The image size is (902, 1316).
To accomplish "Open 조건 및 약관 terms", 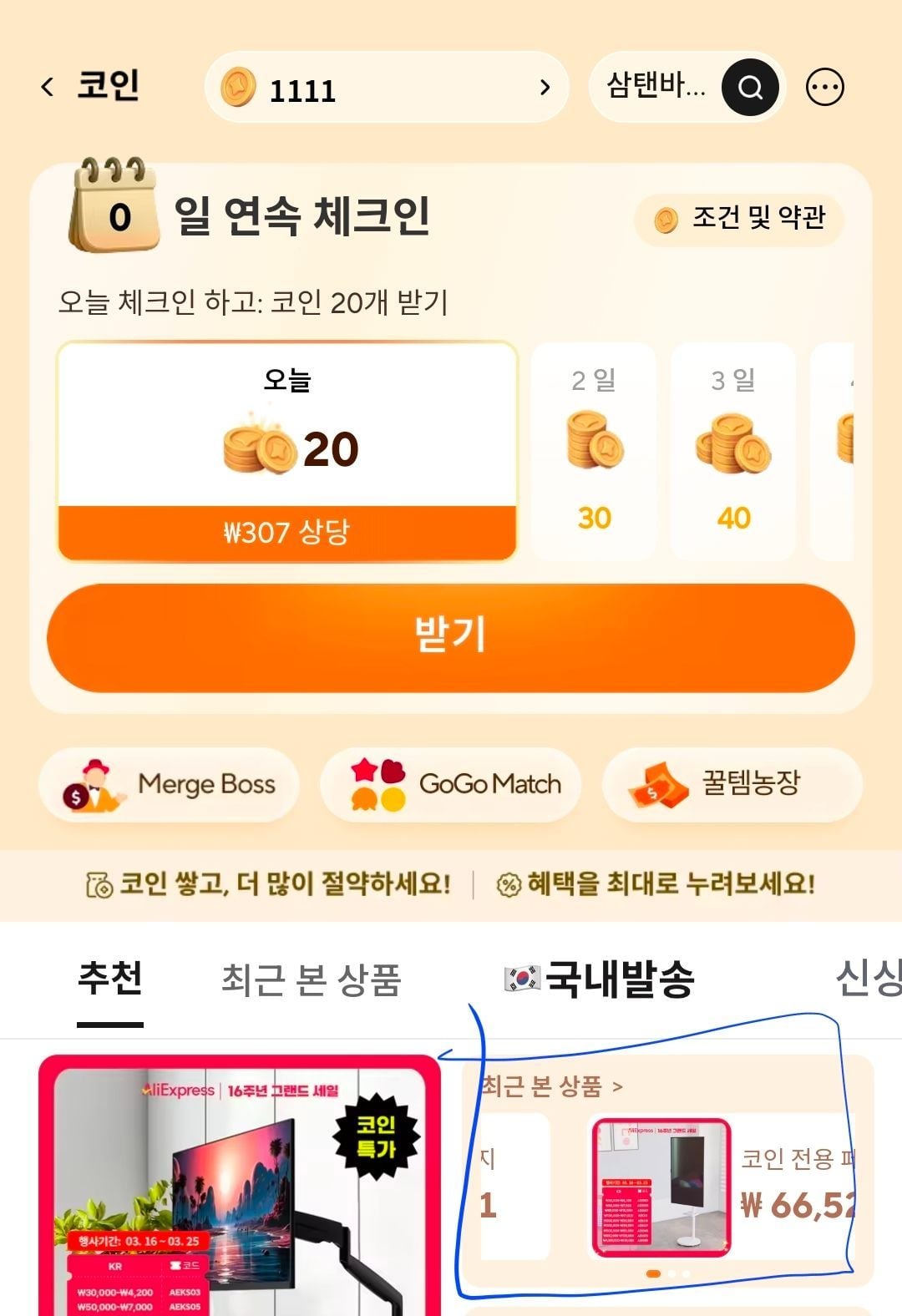I will (740, 219).
